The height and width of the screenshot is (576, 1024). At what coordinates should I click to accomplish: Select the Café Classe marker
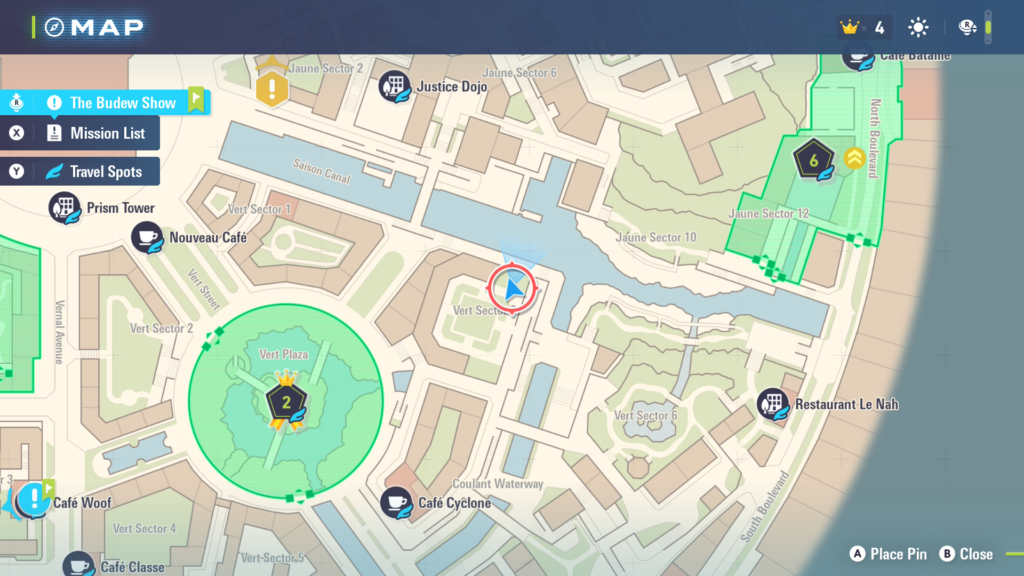[79, 566]
